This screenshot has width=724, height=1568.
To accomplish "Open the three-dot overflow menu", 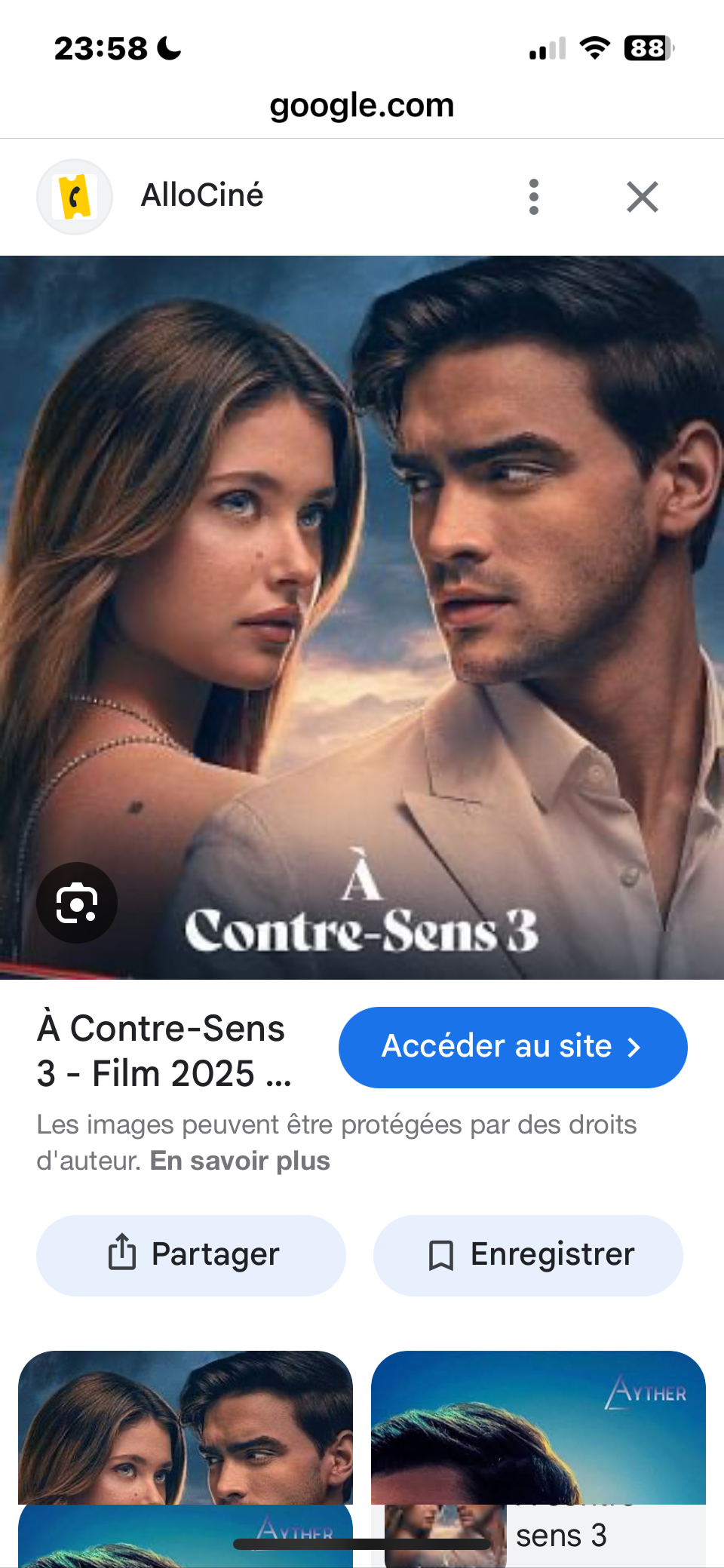I will click(x=534, y=197).
